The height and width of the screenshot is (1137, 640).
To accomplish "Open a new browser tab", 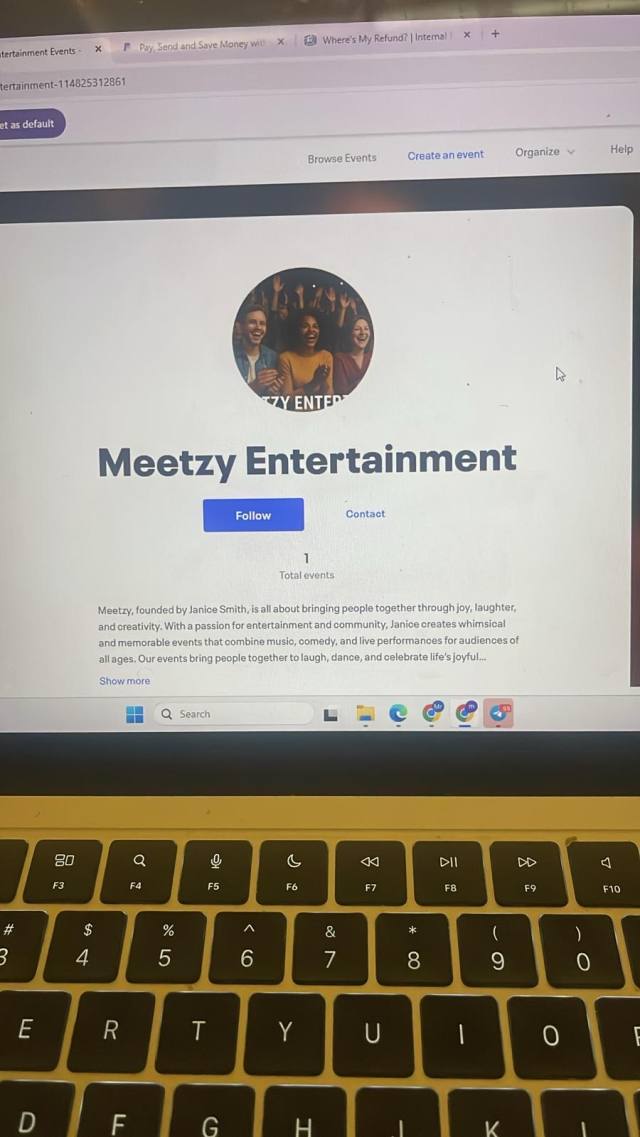I will tap(495, 33).
